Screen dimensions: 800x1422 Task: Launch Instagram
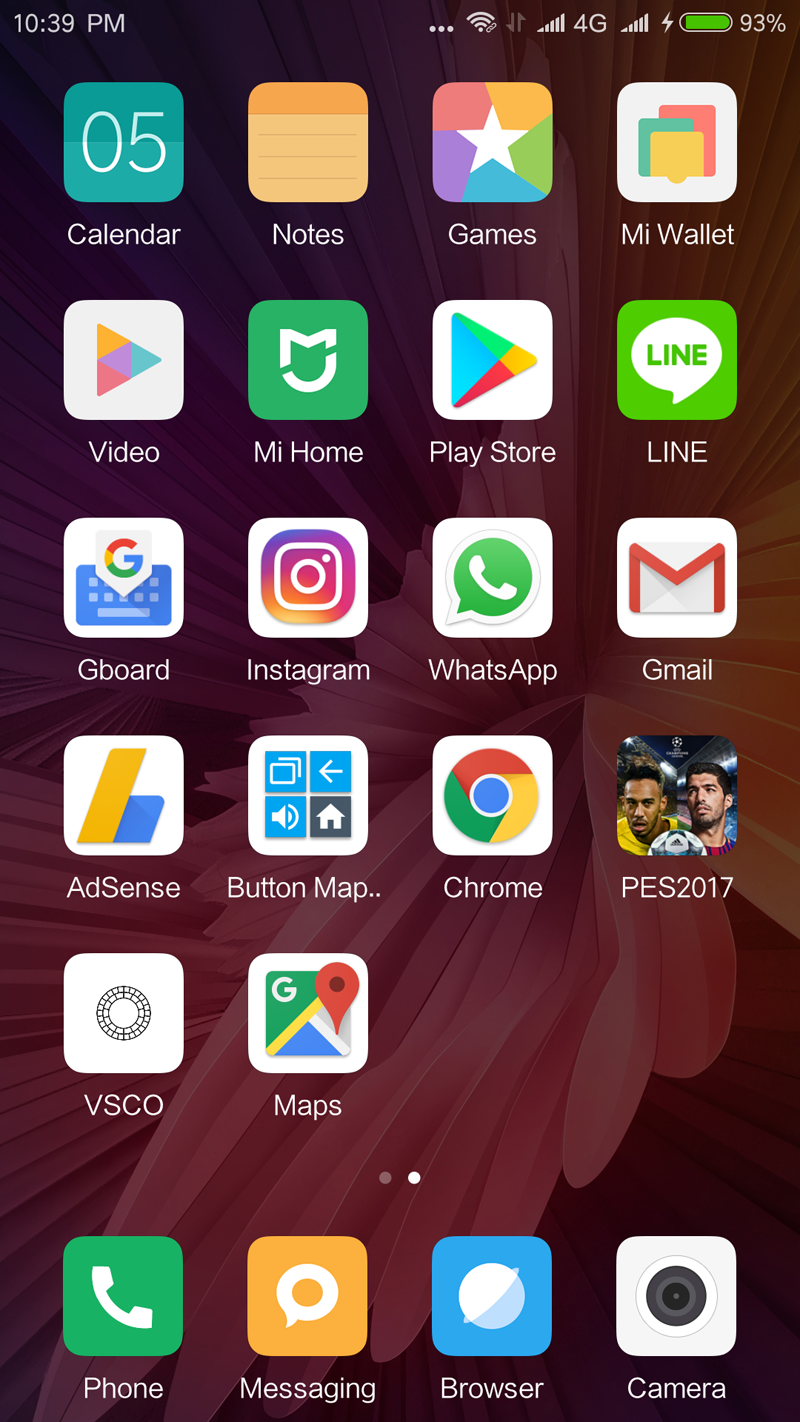click(x=308, y=578)
